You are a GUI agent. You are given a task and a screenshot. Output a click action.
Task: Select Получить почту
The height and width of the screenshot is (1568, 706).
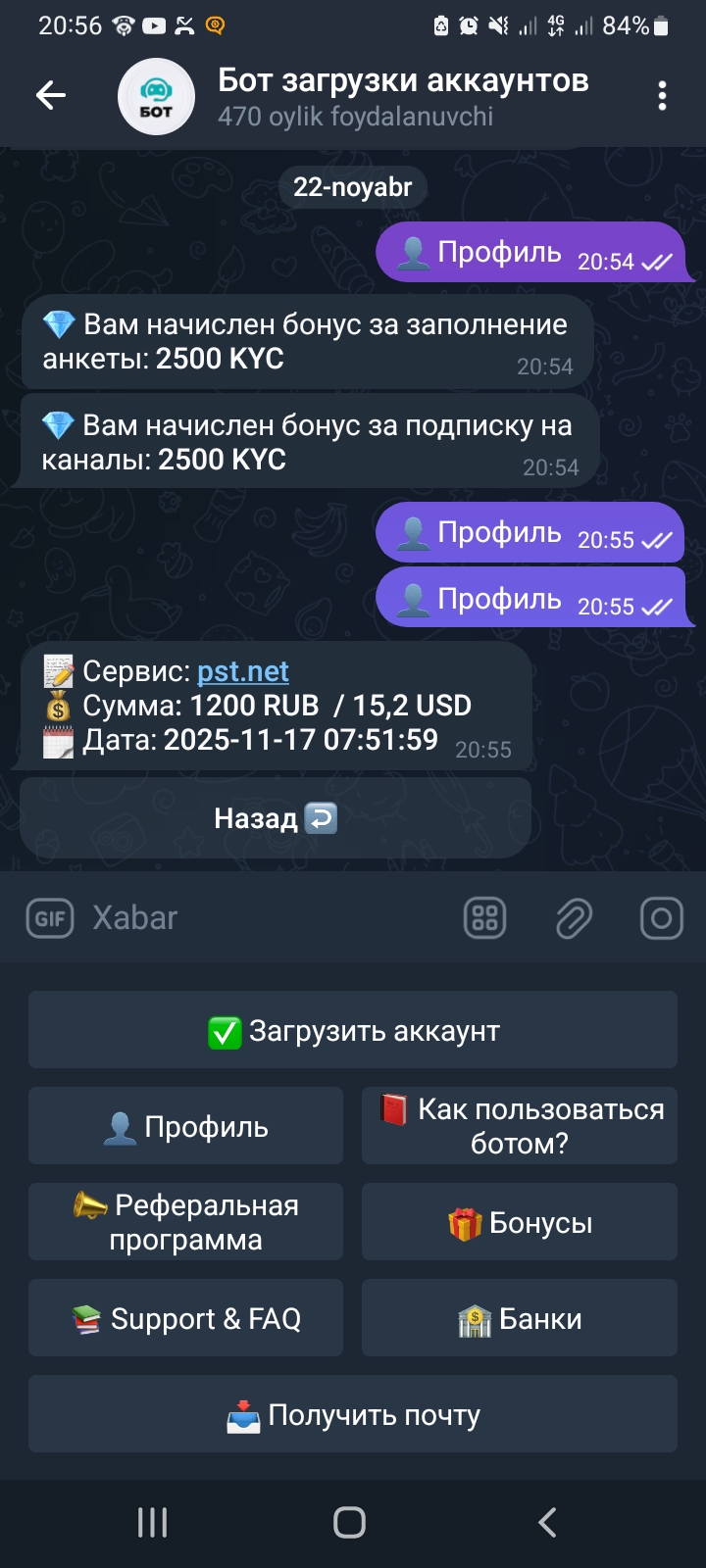353,1414
